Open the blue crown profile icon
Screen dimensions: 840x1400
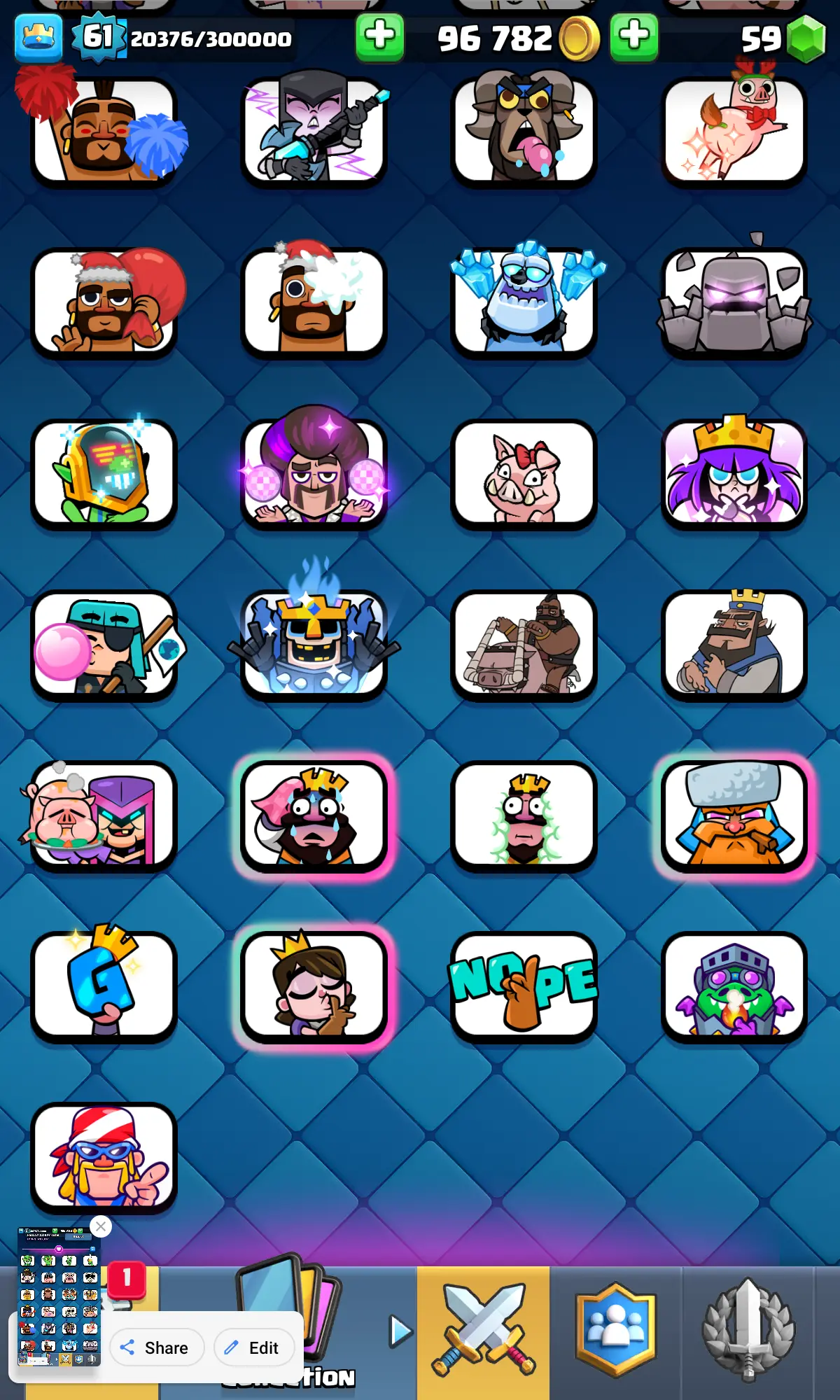click(x=38, y=38)
